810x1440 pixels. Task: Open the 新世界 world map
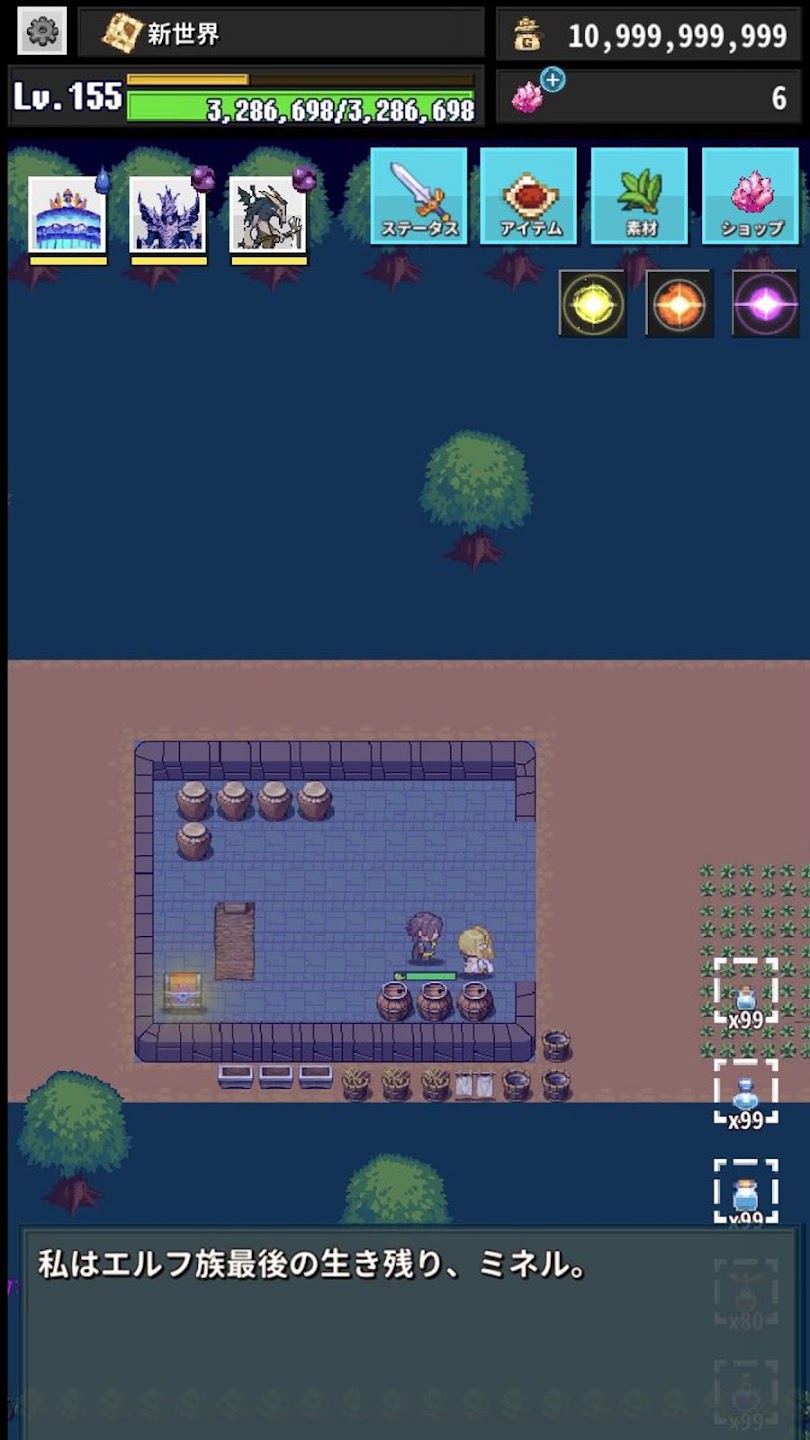click(x=280, y=33)
